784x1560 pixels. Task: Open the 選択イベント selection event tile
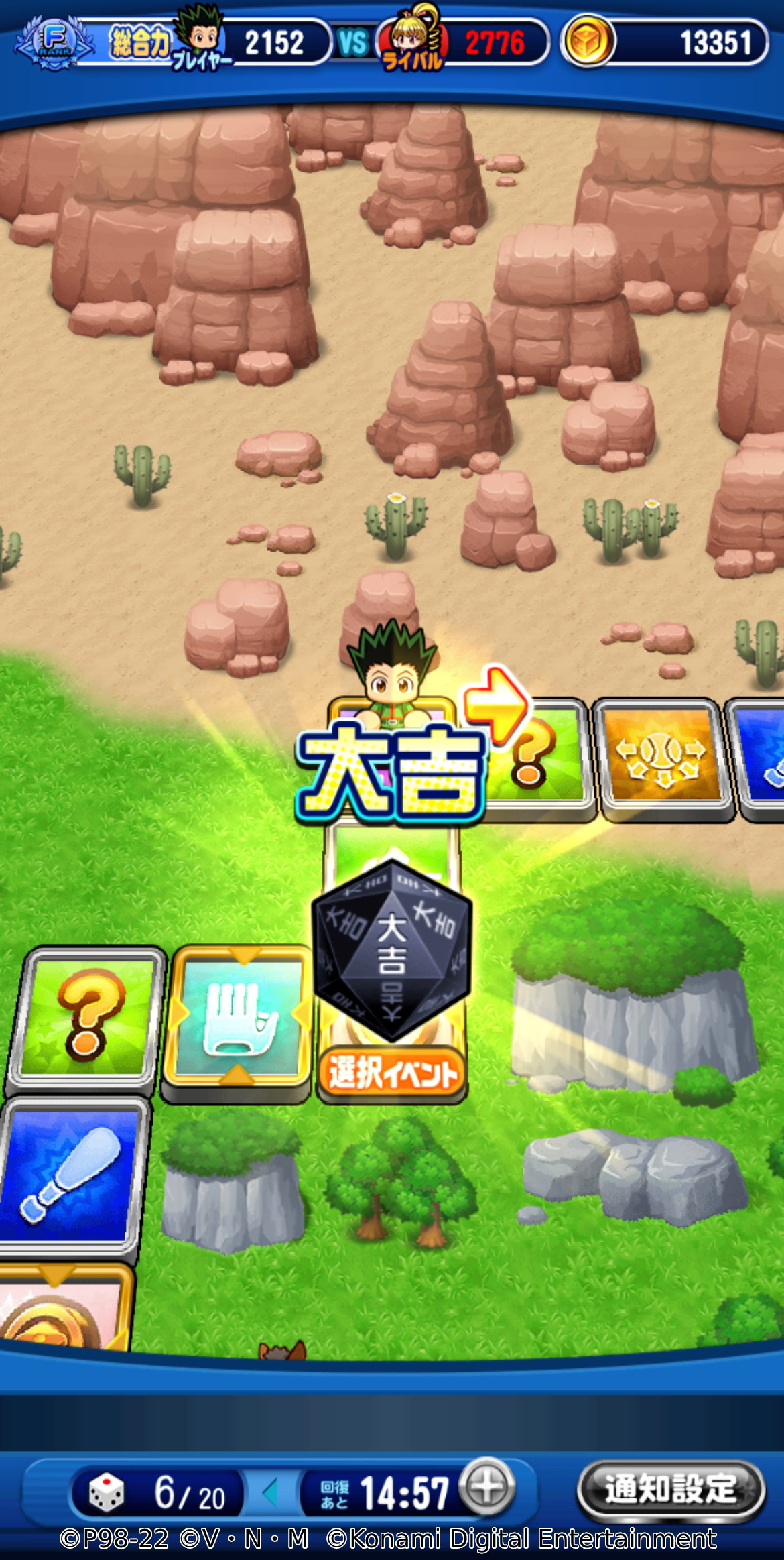(x=392, y=1073)
